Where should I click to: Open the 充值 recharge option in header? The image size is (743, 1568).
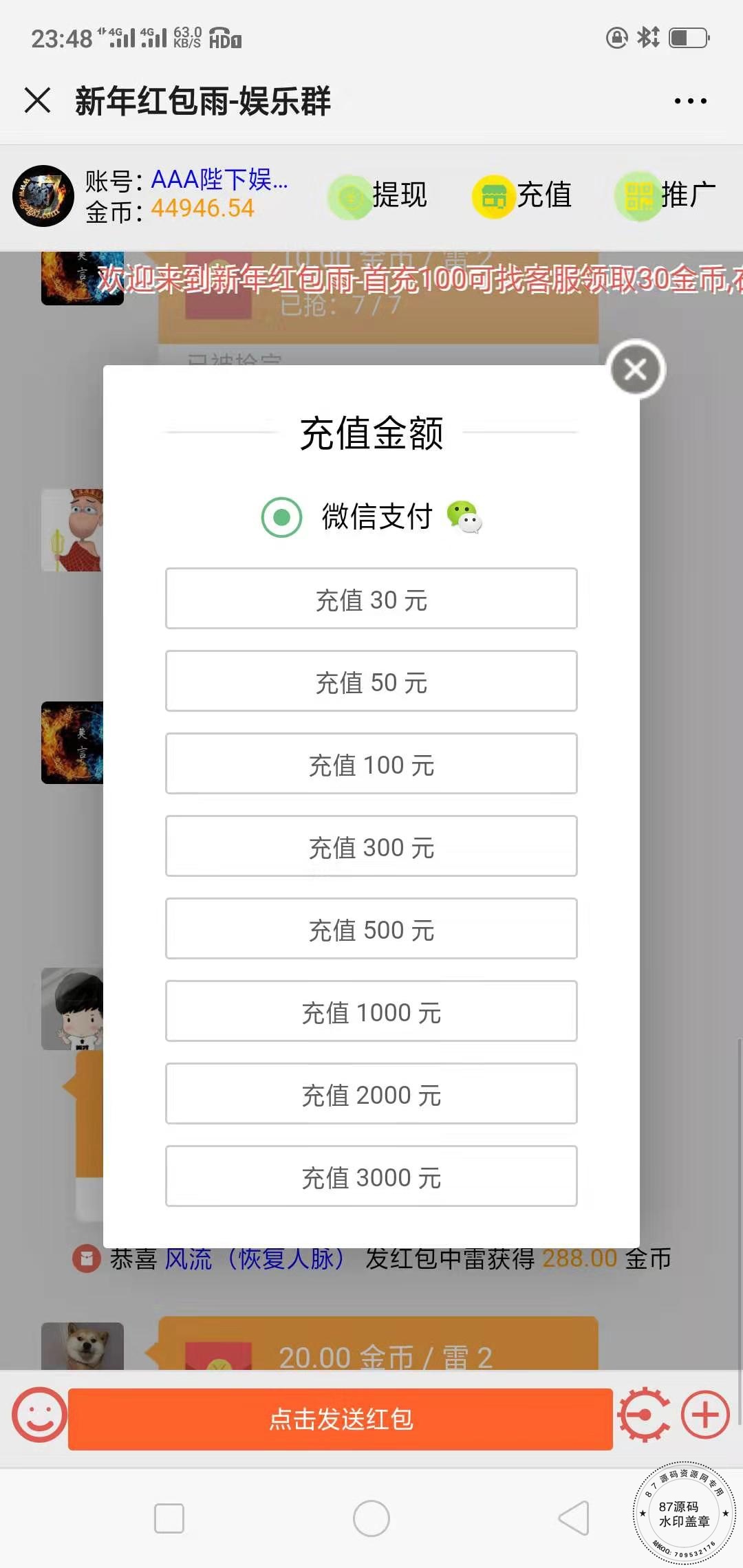pos(523,195)
